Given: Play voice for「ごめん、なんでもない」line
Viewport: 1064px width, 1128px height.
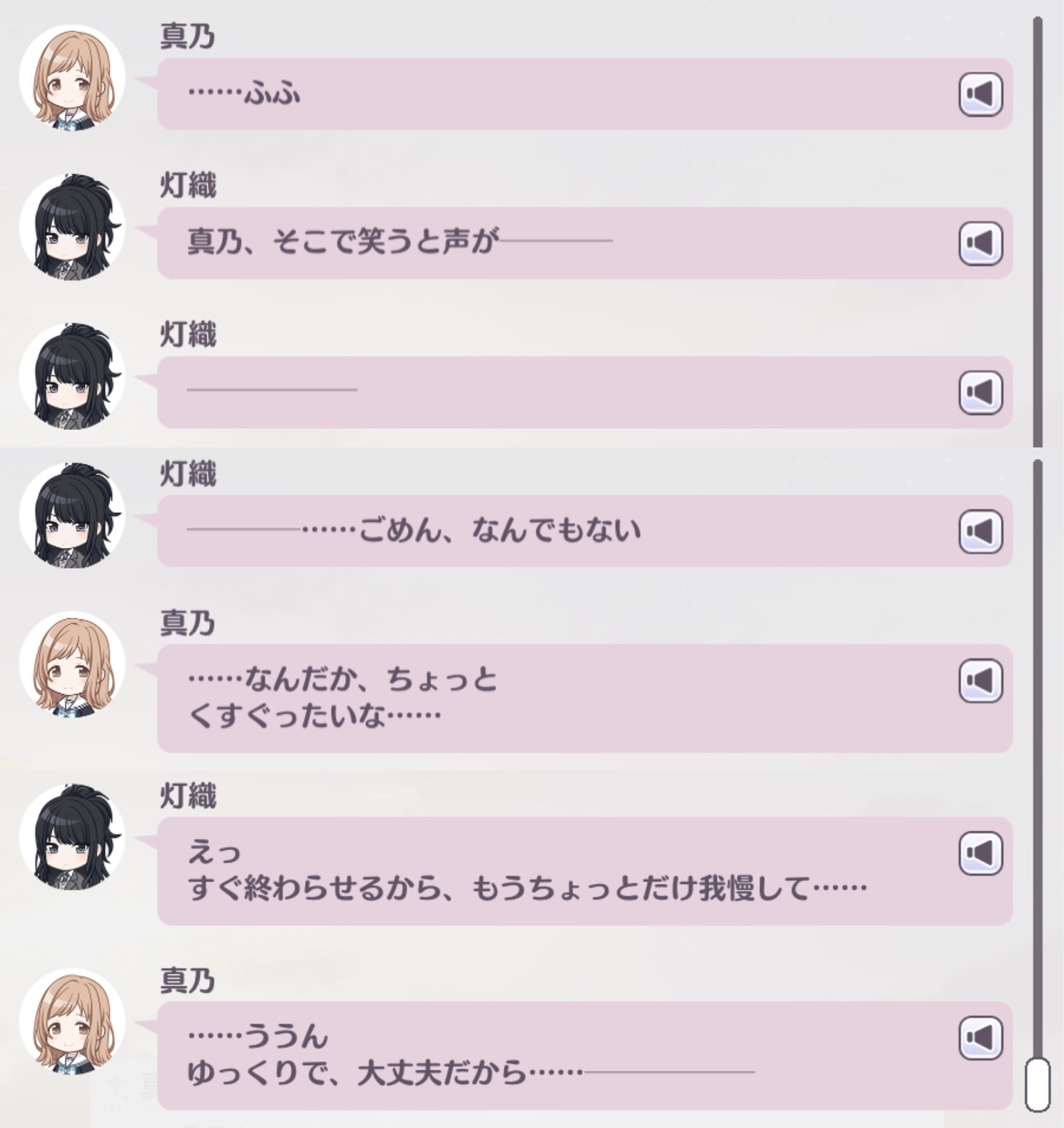Looking at the screenshot, I should pos(980,532).
